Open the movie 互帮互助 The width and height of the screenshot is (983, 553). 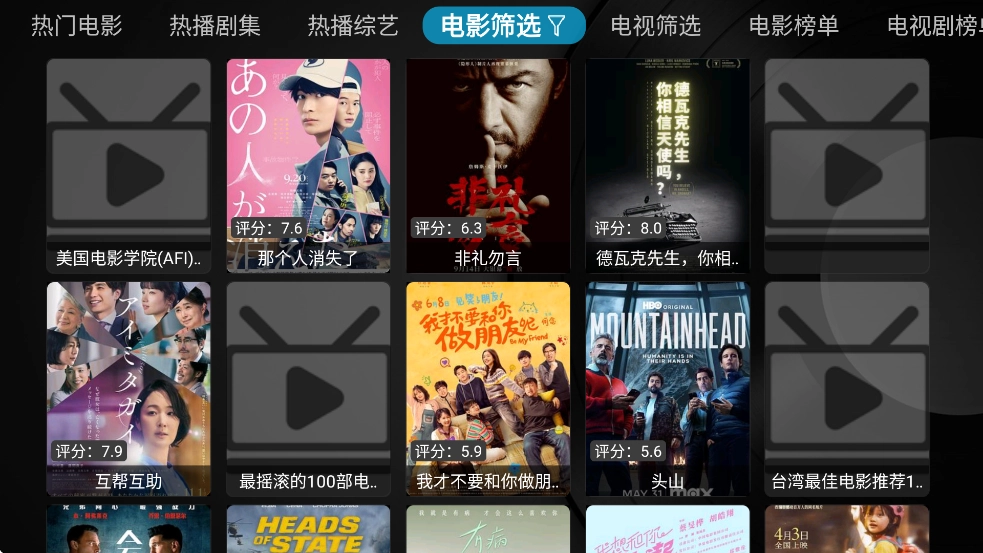coord(128,388)
